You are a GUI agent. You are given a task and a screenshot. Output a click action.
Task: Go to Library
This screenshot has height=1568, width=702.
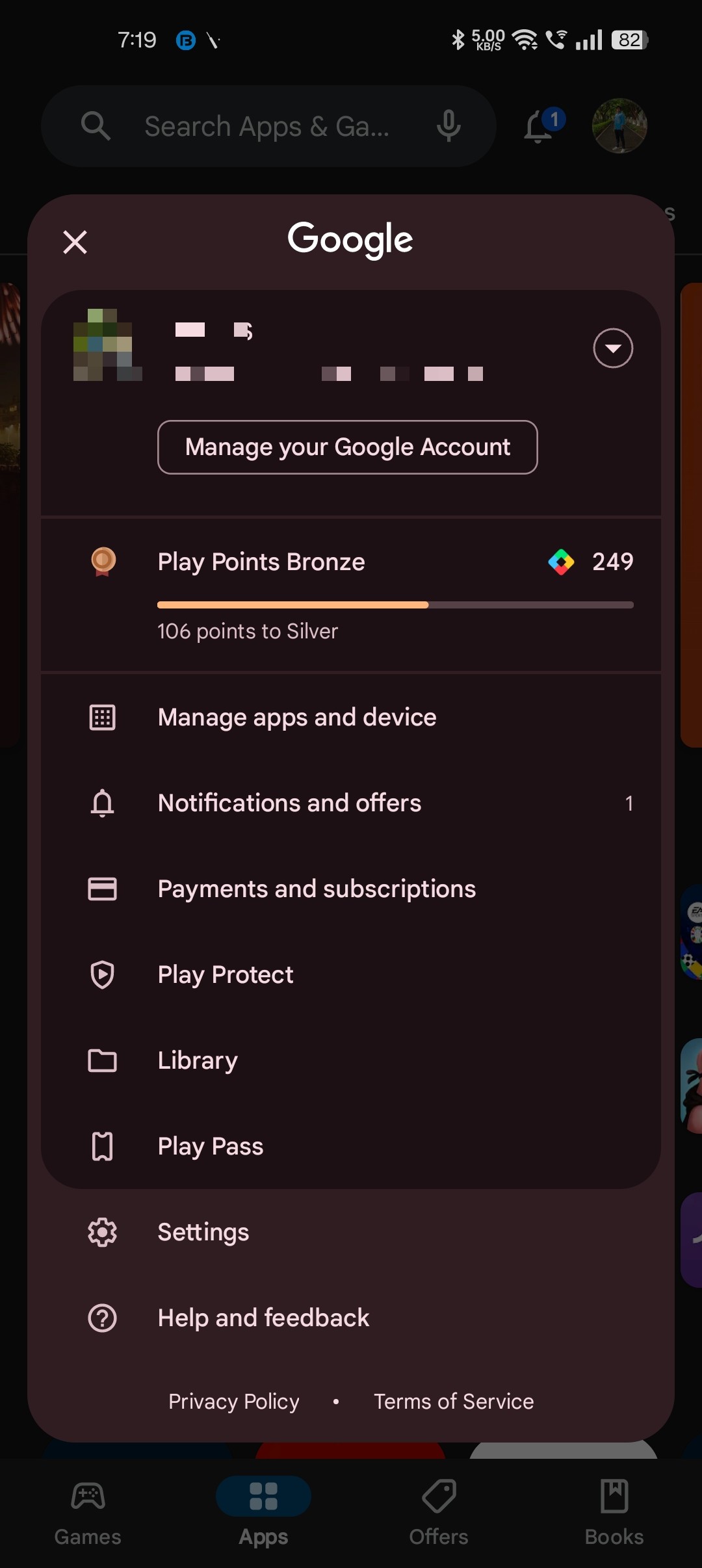coord(198,1061)
